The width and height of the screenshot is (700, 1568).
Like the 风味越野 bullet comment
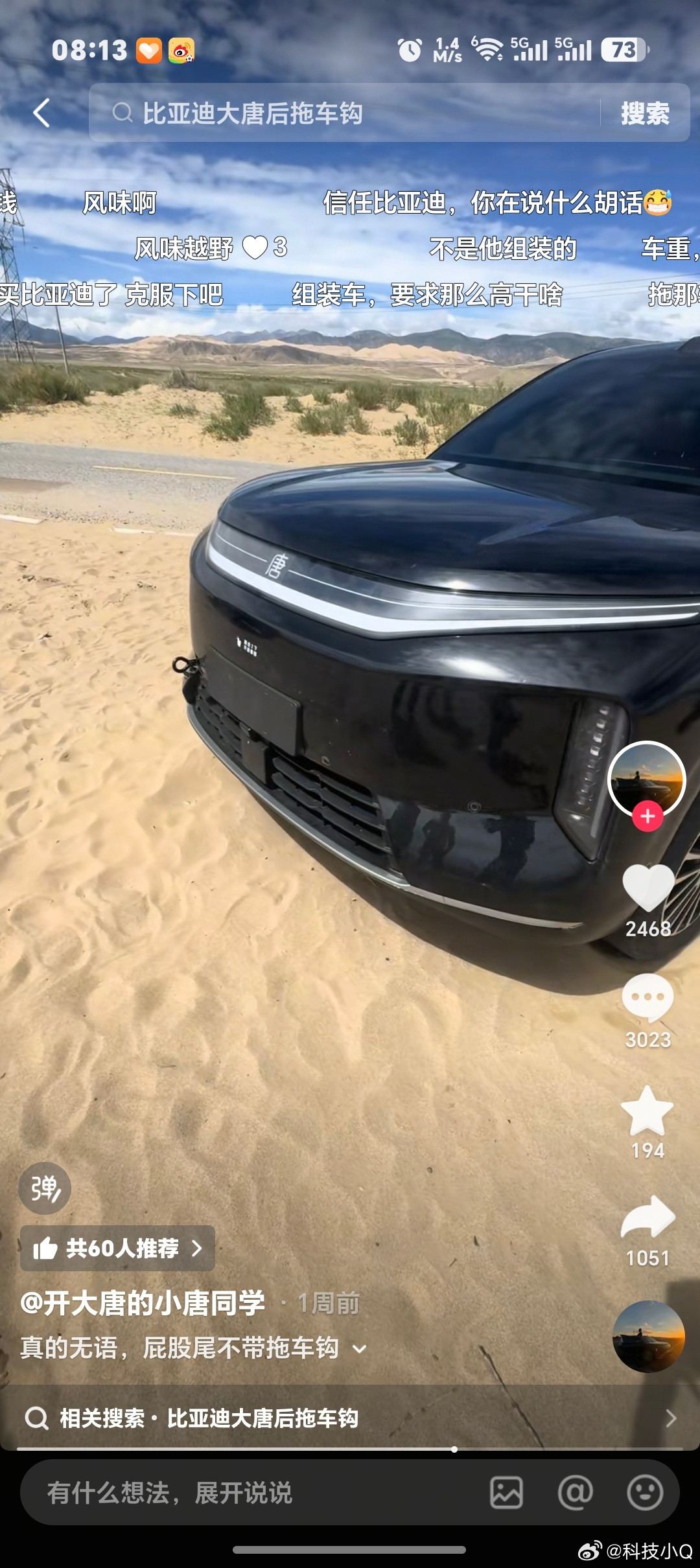pyautogui.click(x=254, y=248)
